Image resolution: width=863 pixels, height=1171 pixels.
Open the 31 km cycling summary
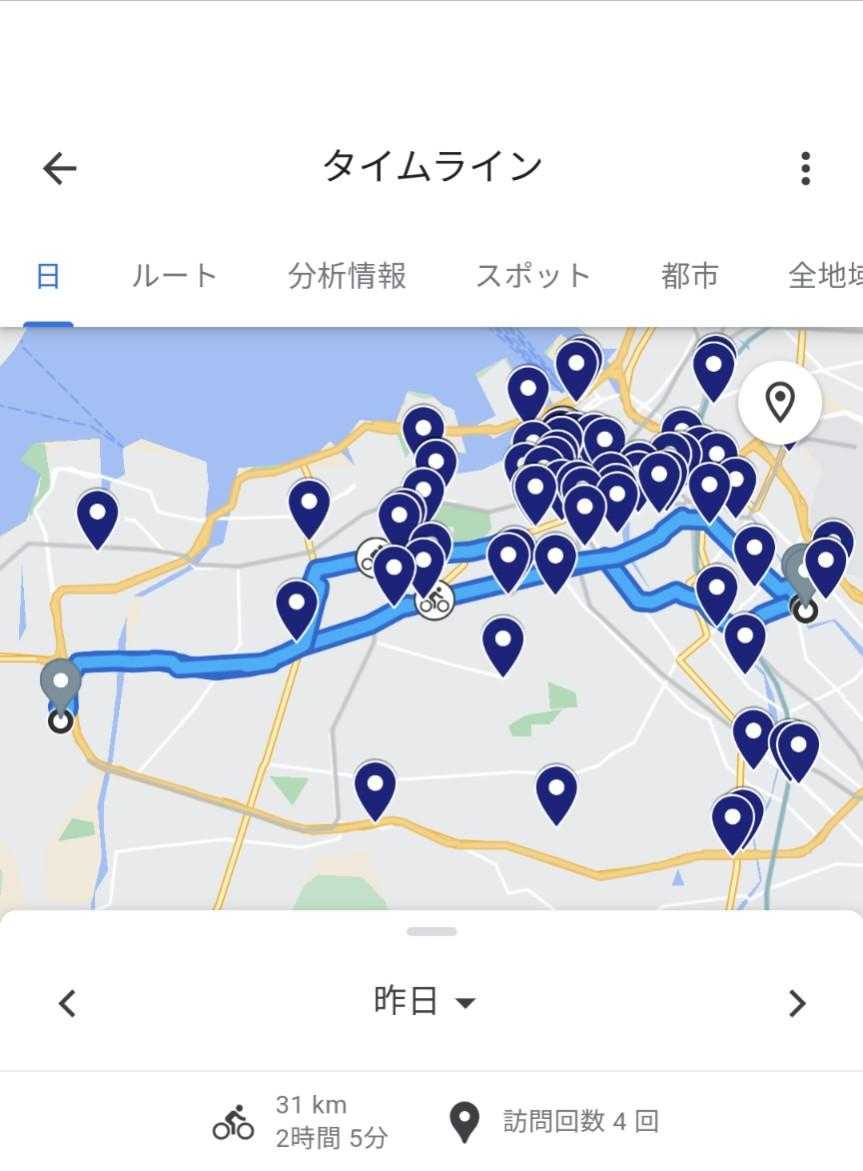[300, 1121]
